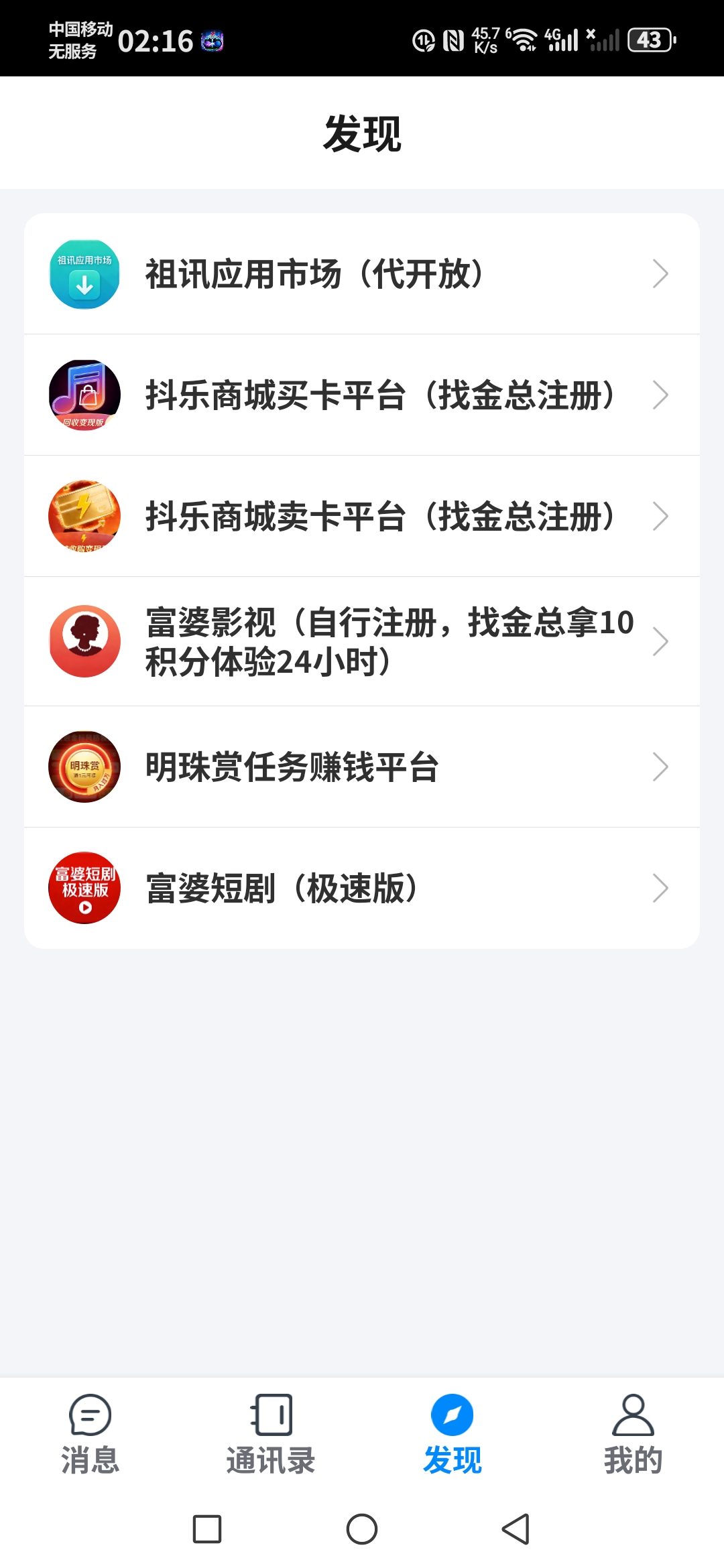Select 抖乐商城卖卡平台 entry
Image resolution: width=724 pixels, height=1568 pixels.
coord(362,517)
